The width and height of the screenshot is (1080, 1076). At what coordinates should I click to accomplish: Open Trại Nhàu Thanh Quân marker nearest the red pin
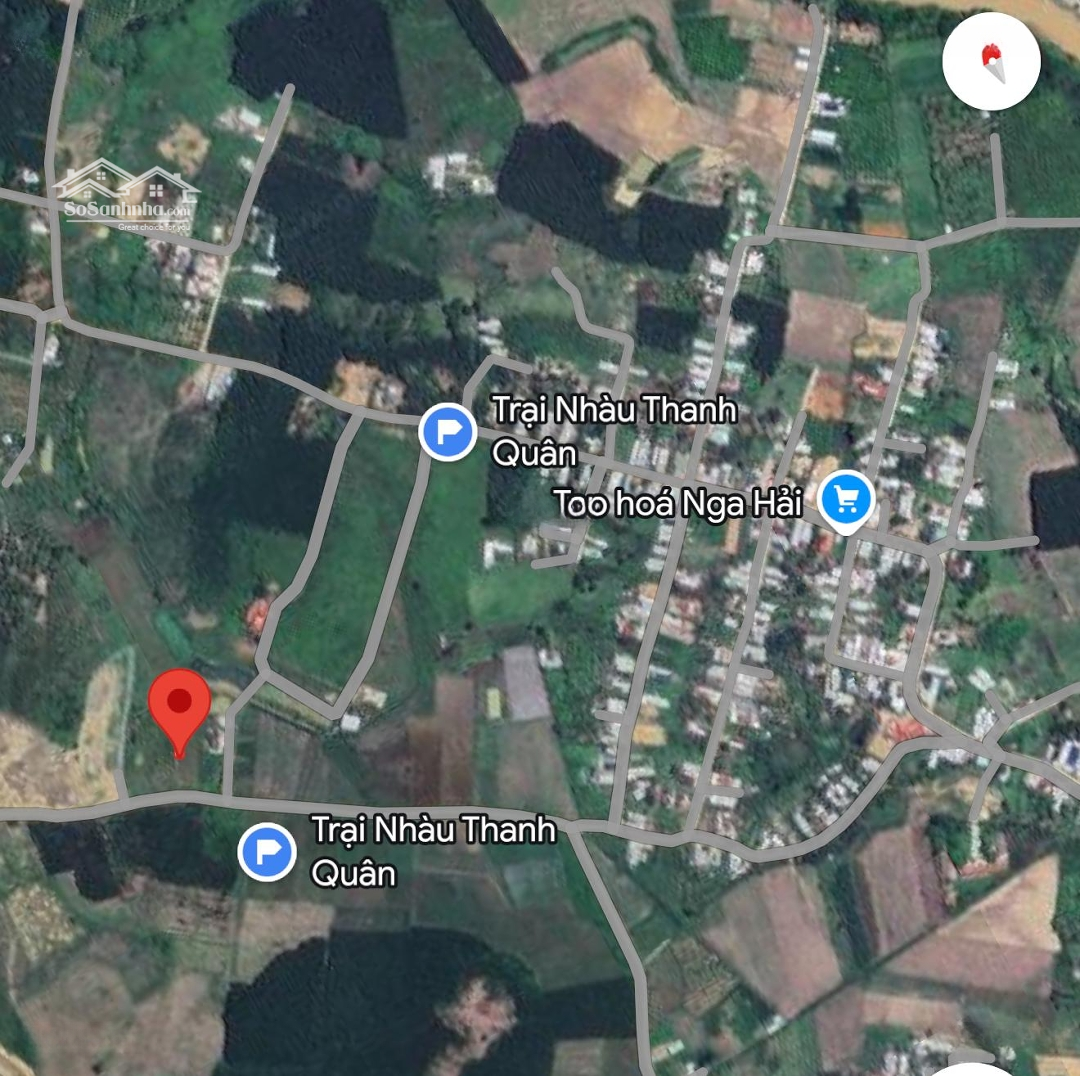click(267, 852)
